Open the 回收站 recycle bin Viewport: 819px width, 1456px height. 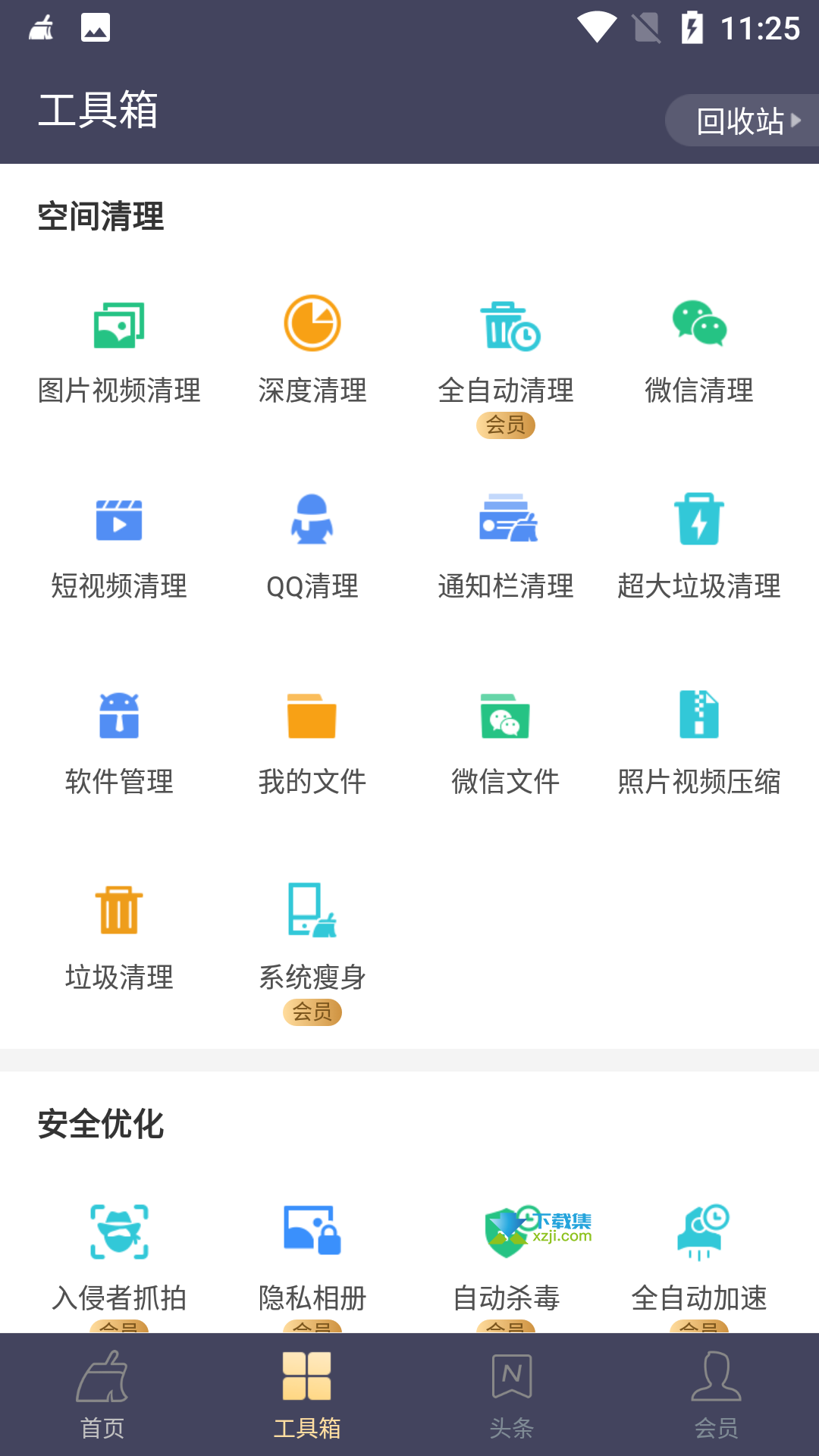click(x=742, y=121)
